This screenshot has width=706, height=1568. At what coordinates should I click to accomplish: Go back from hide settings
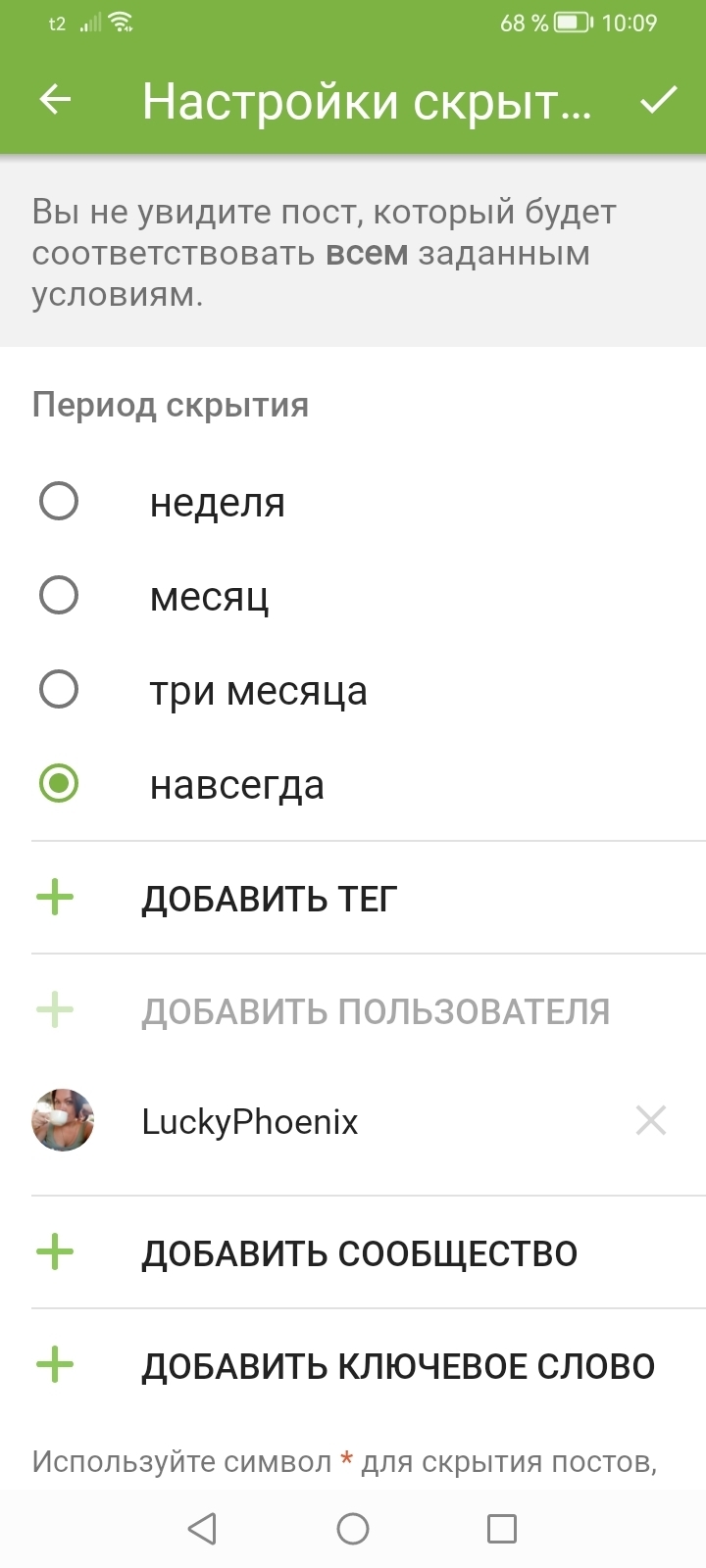click(x=56, y=100)
